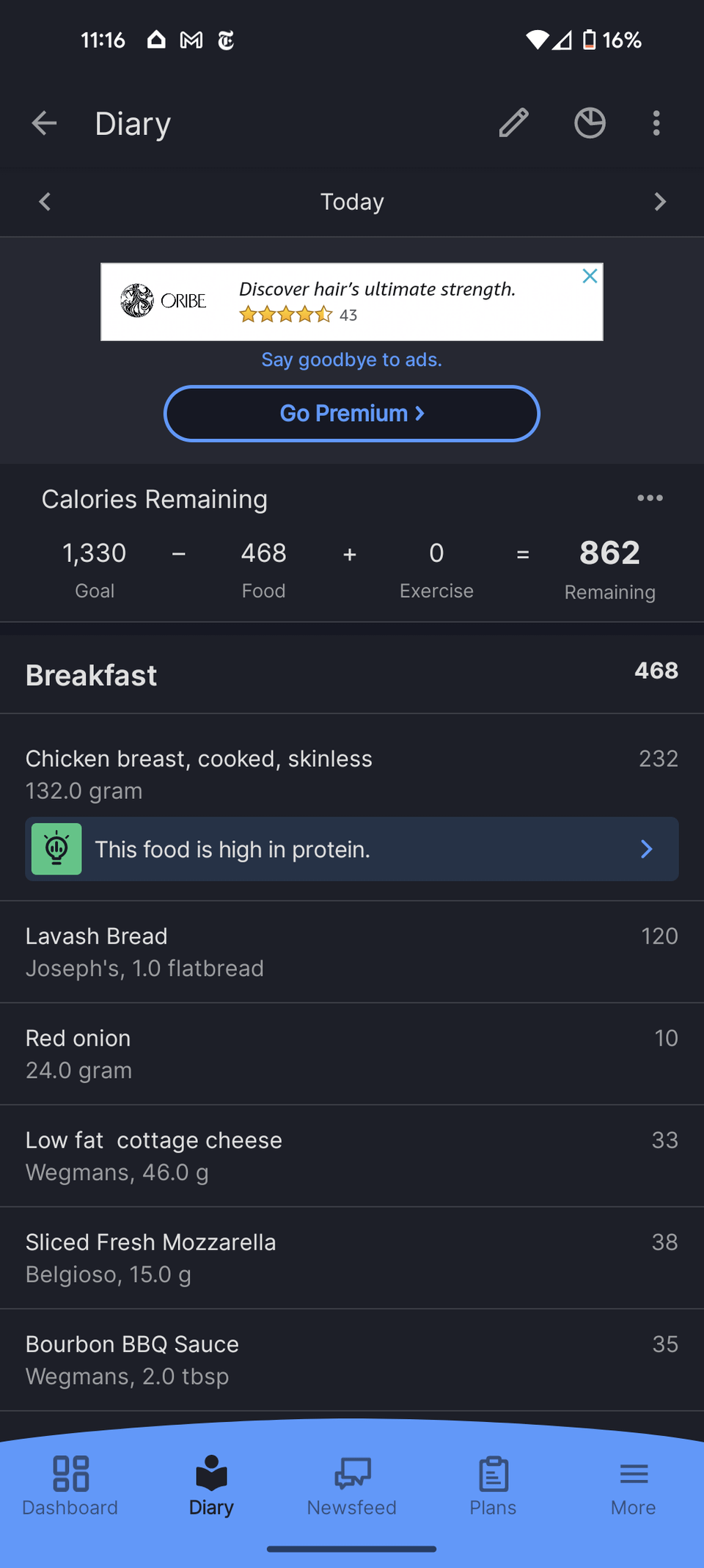Open the Red onion entry
The width and height of the screenshot is (704, 1568).
352,1054
